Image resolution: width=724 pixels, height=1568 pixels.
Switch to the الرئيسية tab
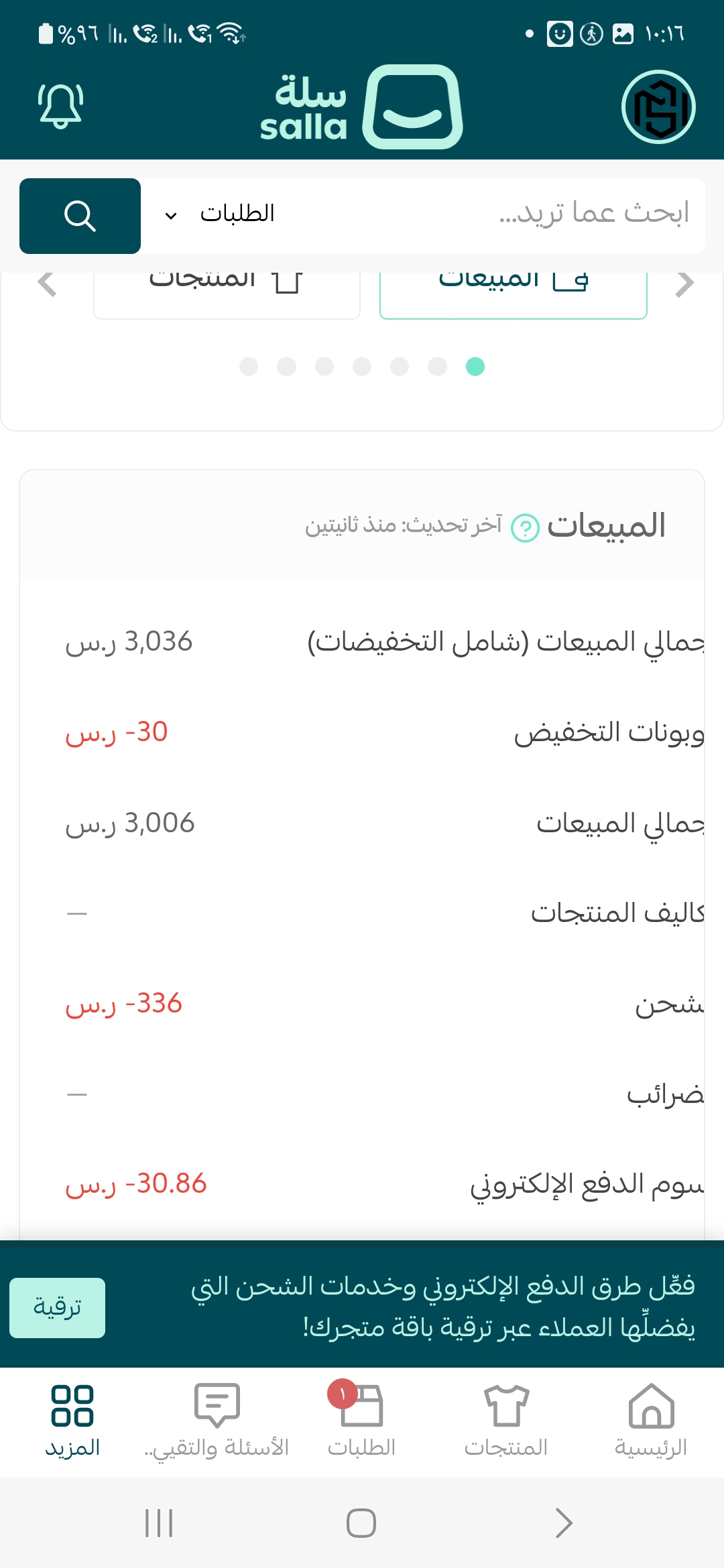pyautogui.click(x=651, y=1419)
